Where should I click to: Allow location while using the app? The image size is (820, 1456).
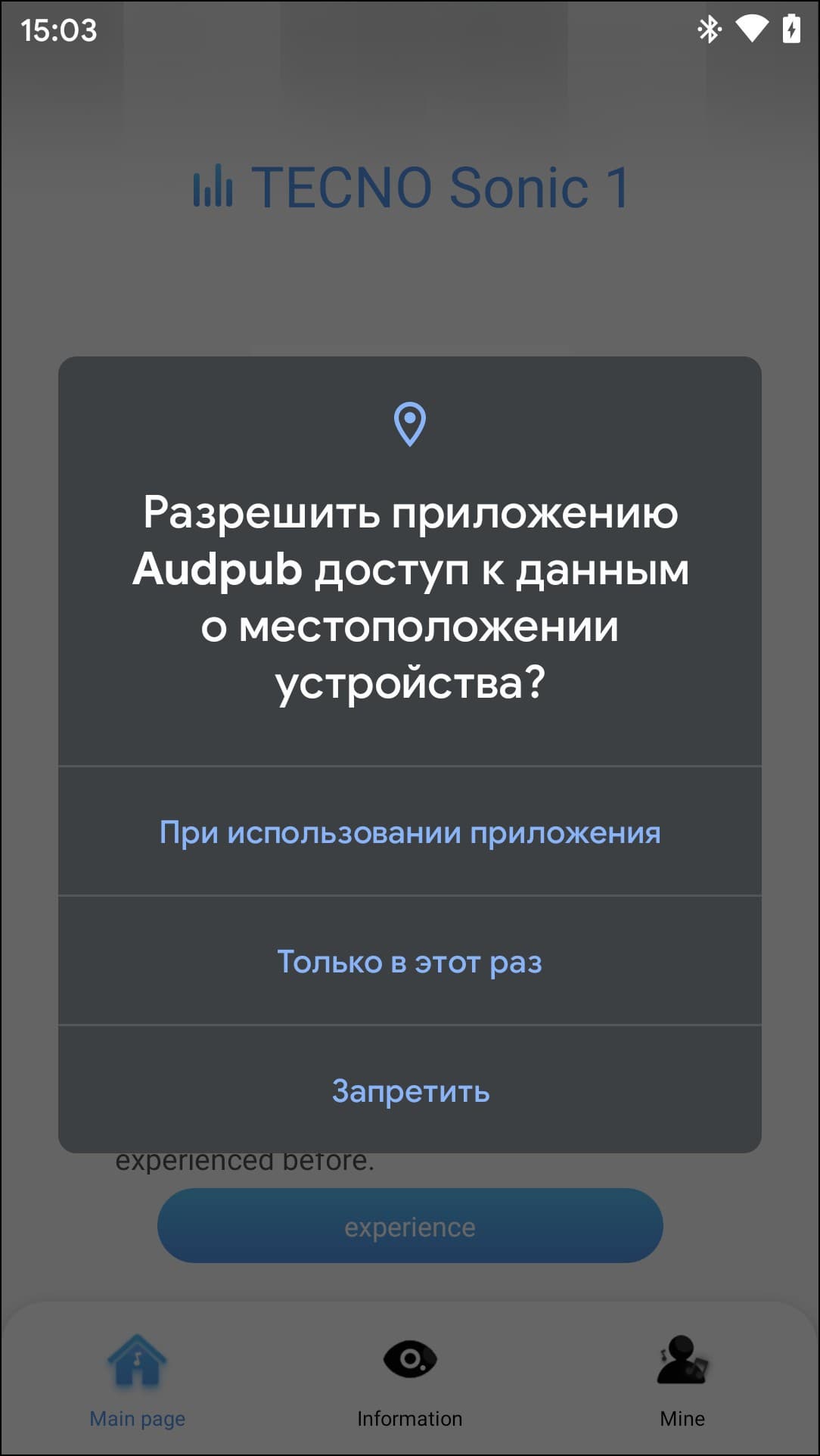click(410, 832)
